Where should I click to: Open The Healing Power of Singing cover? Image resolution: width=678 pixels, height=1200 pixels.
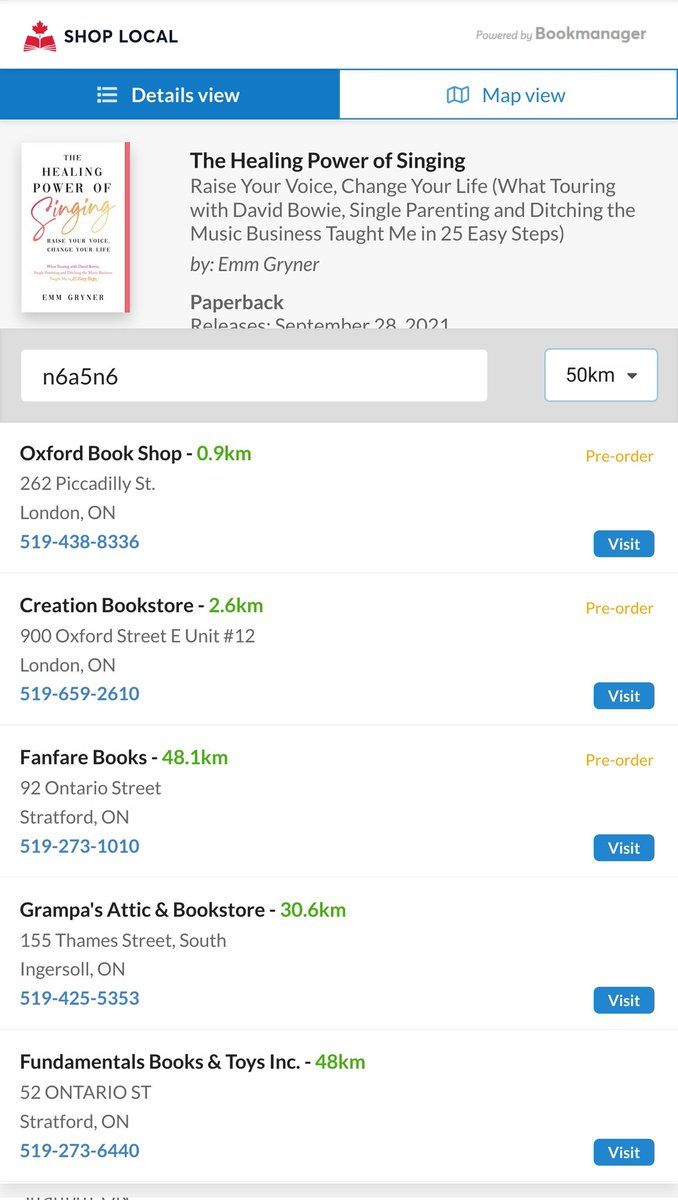76,227
